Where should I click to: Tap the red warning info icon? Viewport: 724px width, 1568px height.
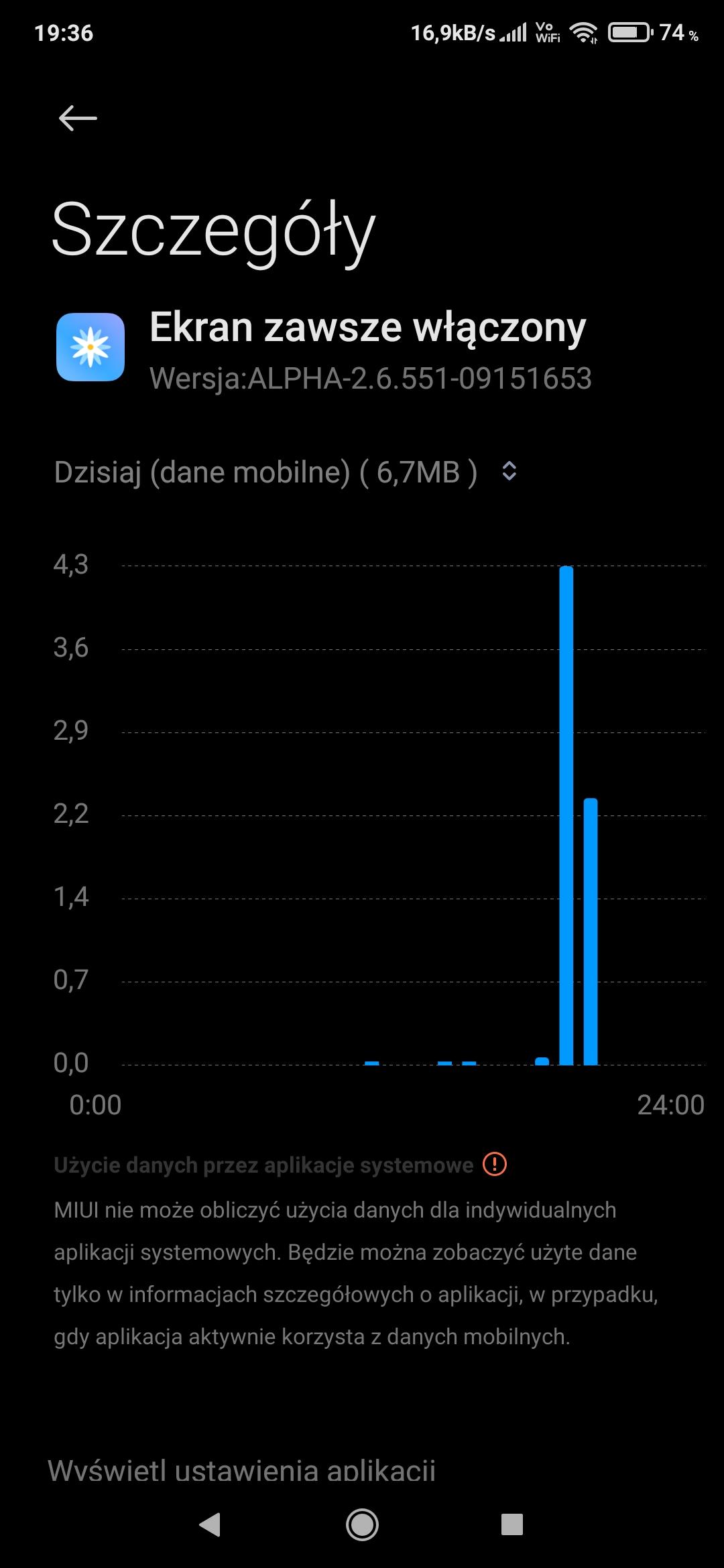pos(495,1164)
